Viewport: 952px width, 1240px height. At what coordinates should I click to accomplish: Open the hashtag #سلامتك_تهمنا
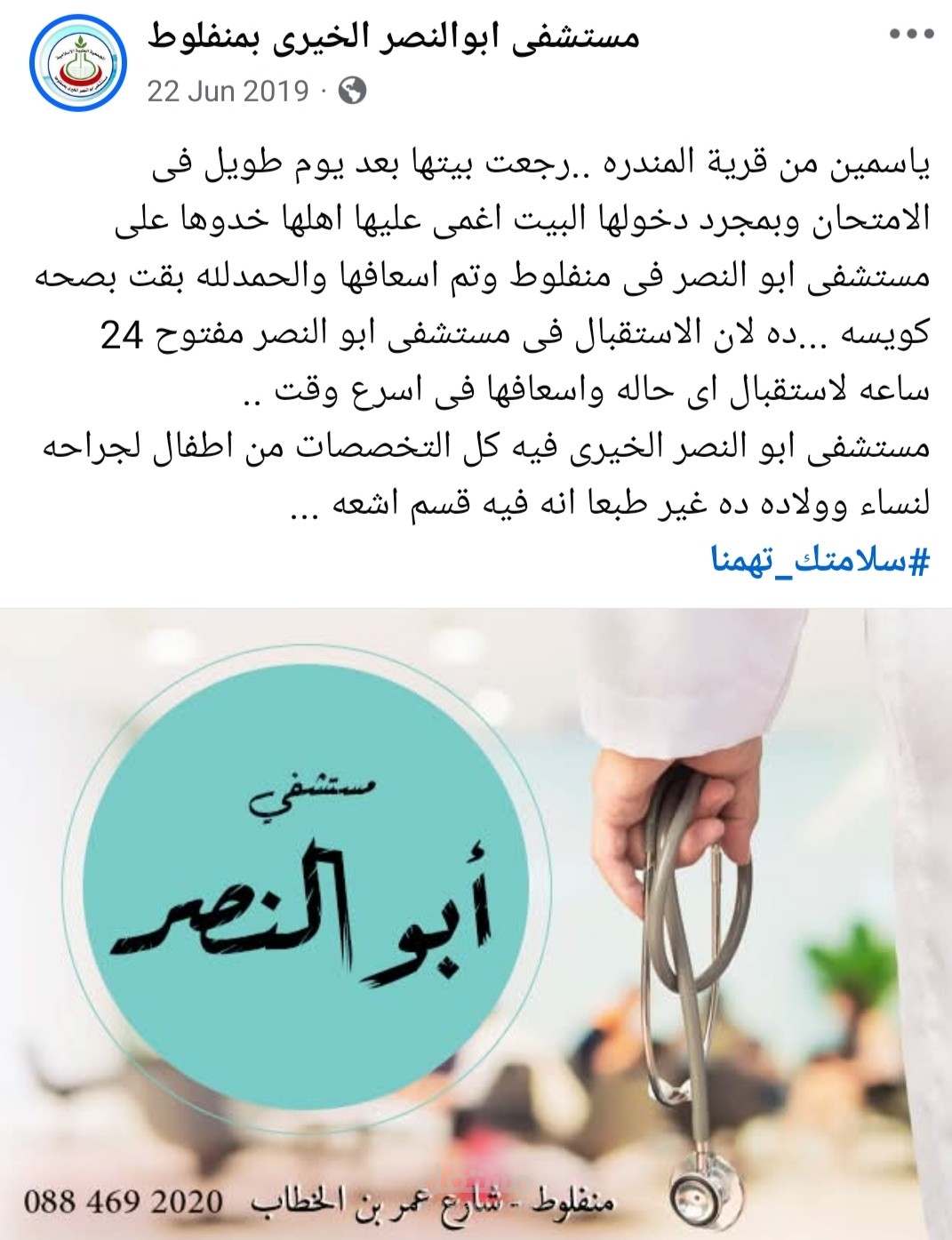click(820, 561)
